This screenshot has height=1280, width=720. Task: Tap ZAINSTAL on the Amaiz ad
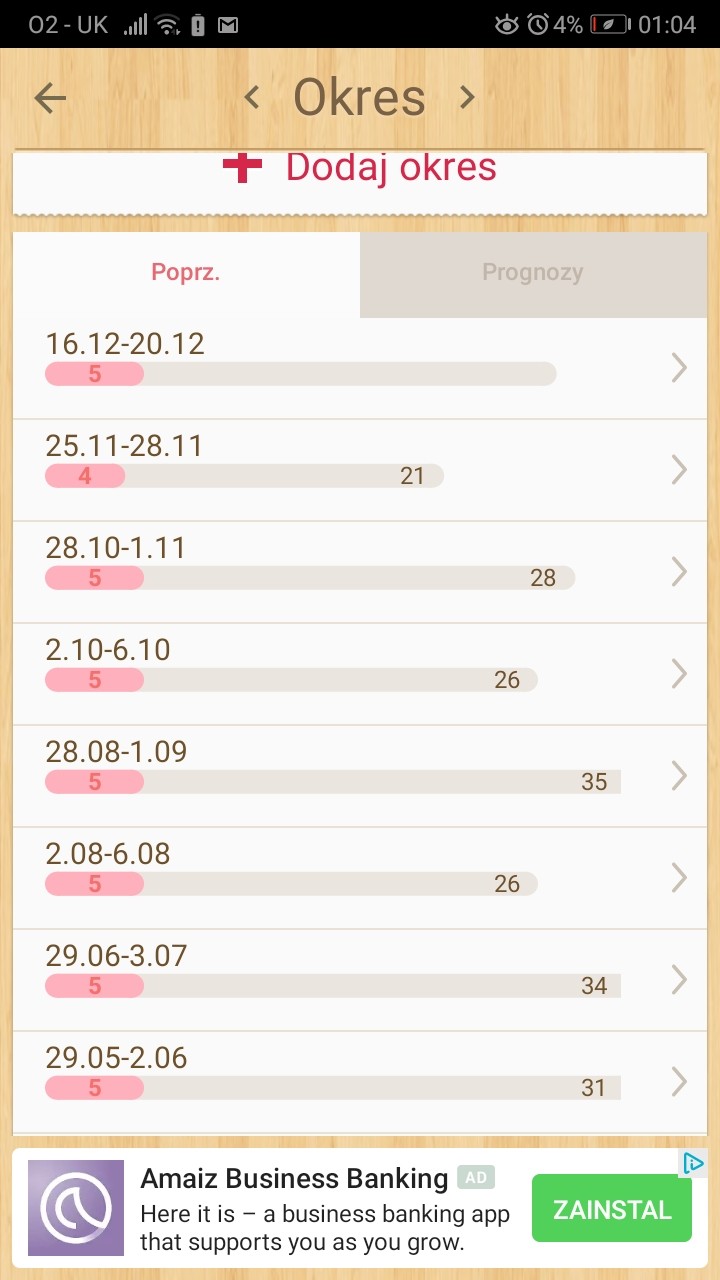612,1209
